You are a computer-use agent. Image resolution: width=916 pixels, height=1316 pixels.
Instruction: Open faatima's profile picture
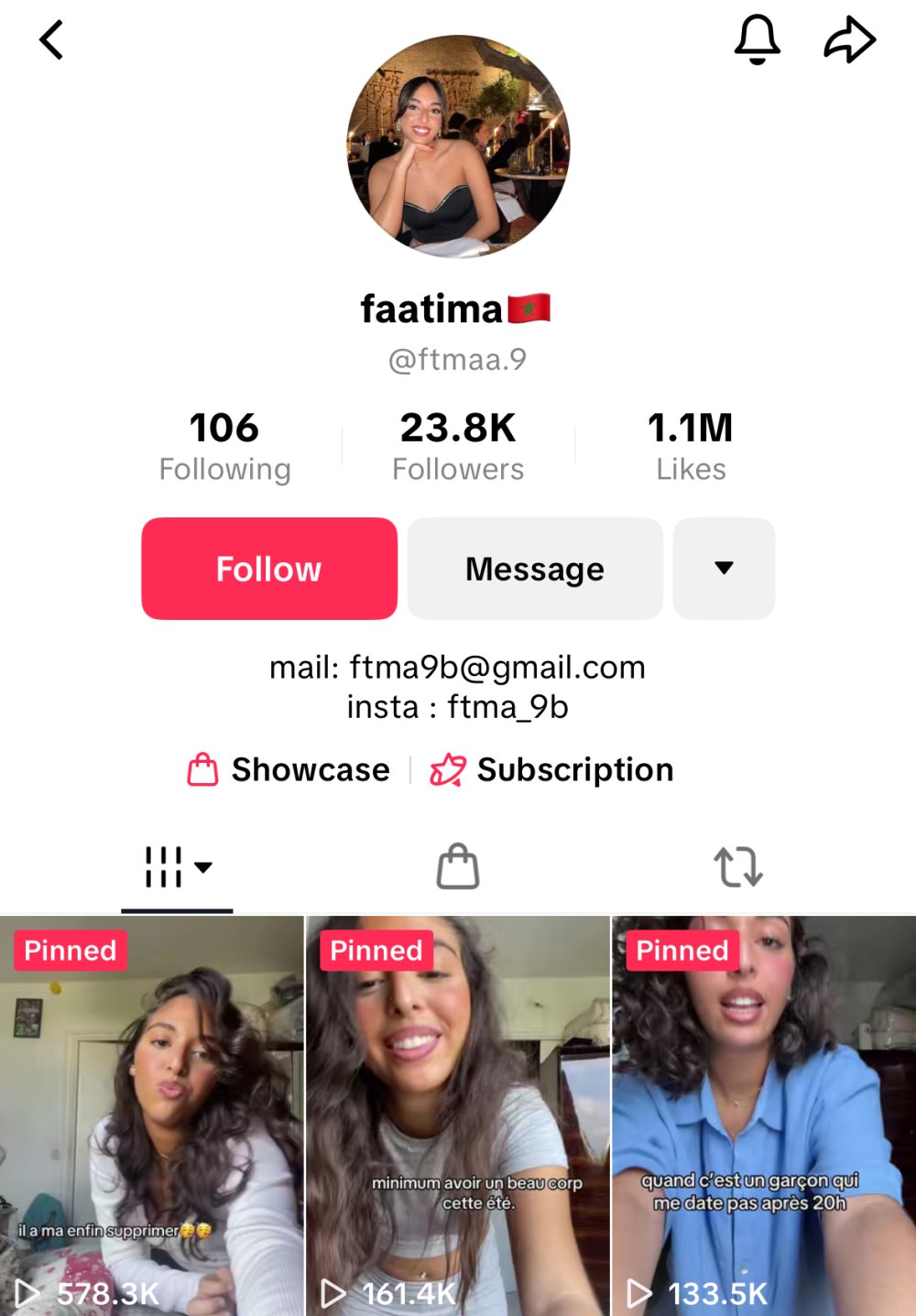458,147
